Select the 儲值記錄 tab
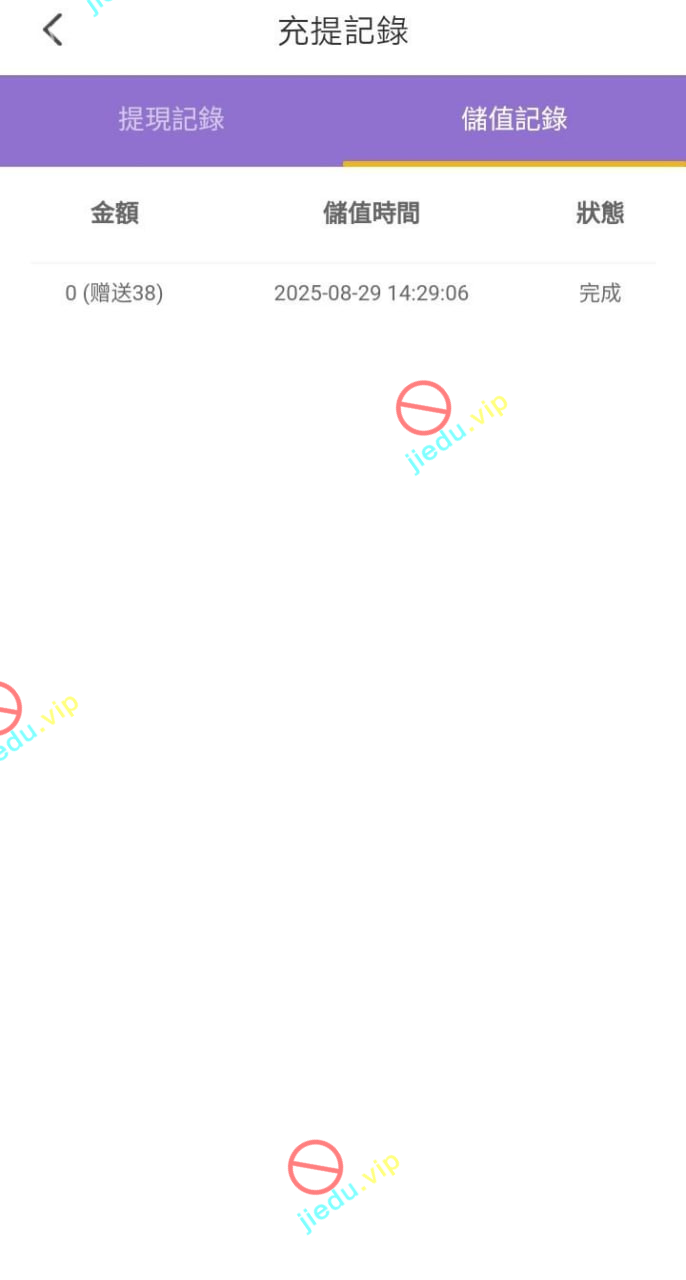Viewport: 686px width, 1280px height. [x=514, y=119]
